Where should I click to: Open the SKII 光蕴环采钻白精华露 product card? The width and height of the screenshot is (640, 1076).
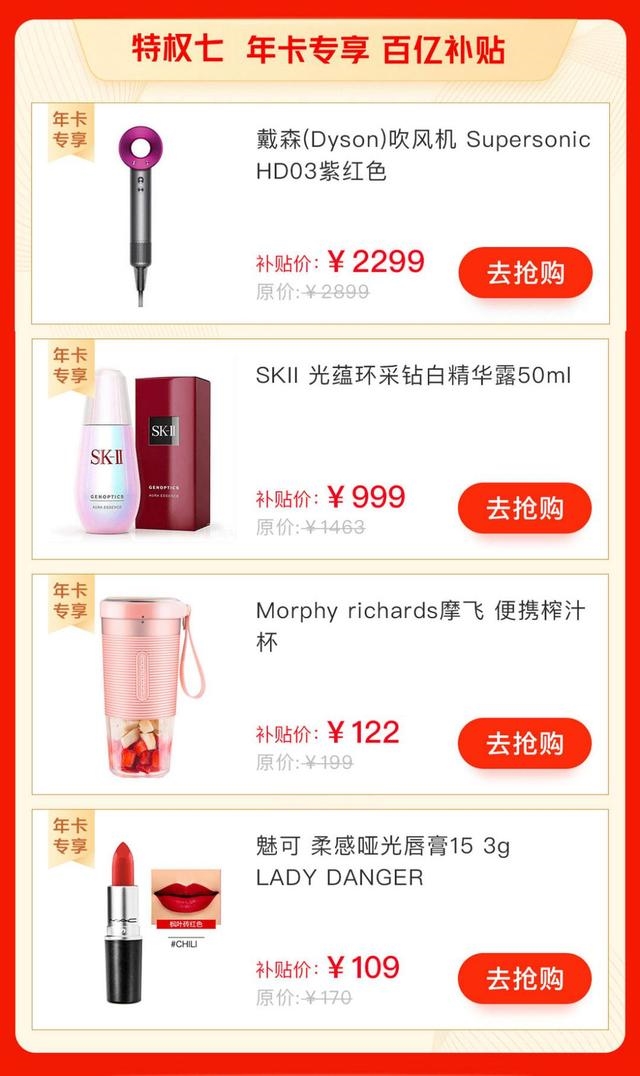click(412, 376)
